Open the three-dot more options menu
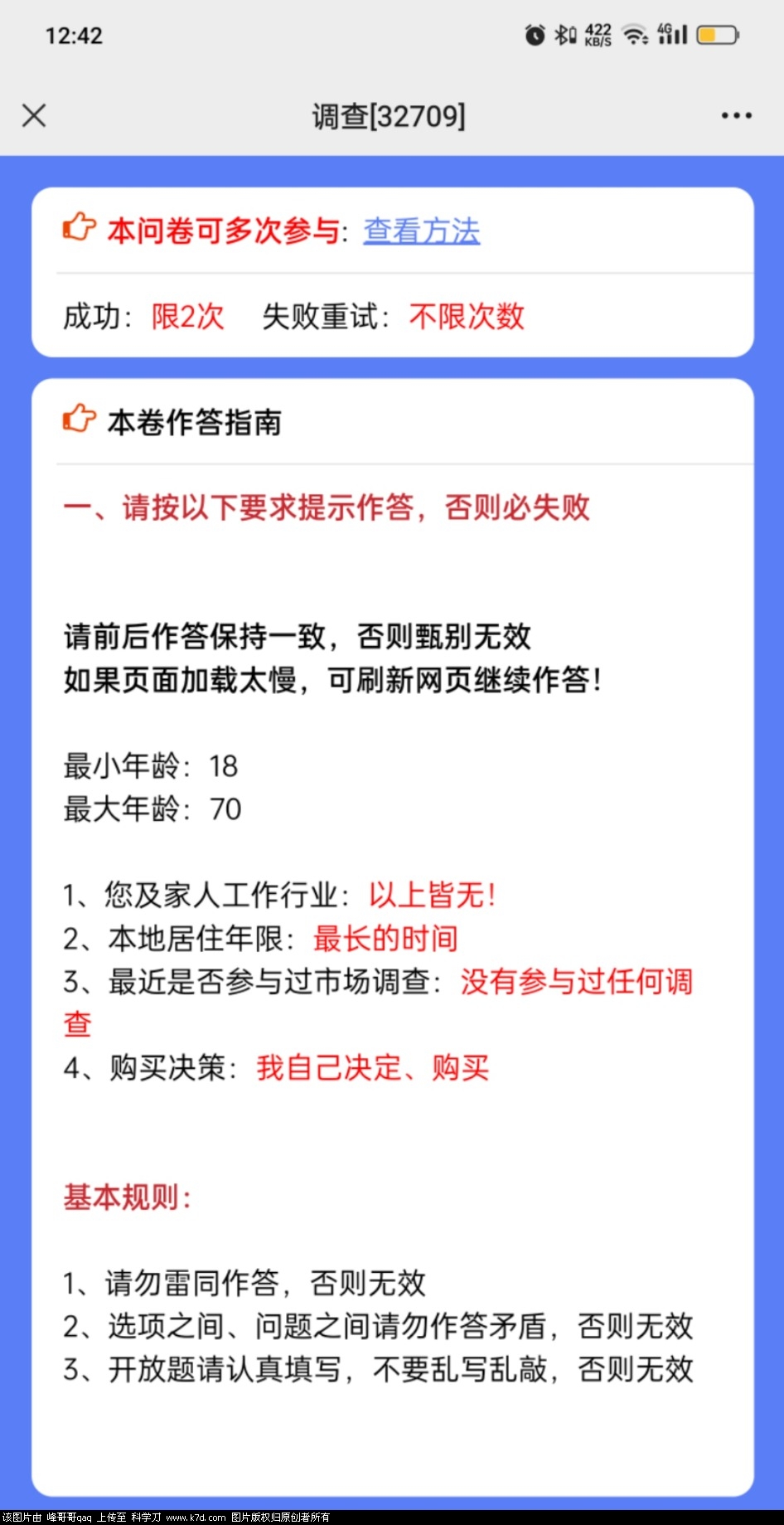 point(734,115)
